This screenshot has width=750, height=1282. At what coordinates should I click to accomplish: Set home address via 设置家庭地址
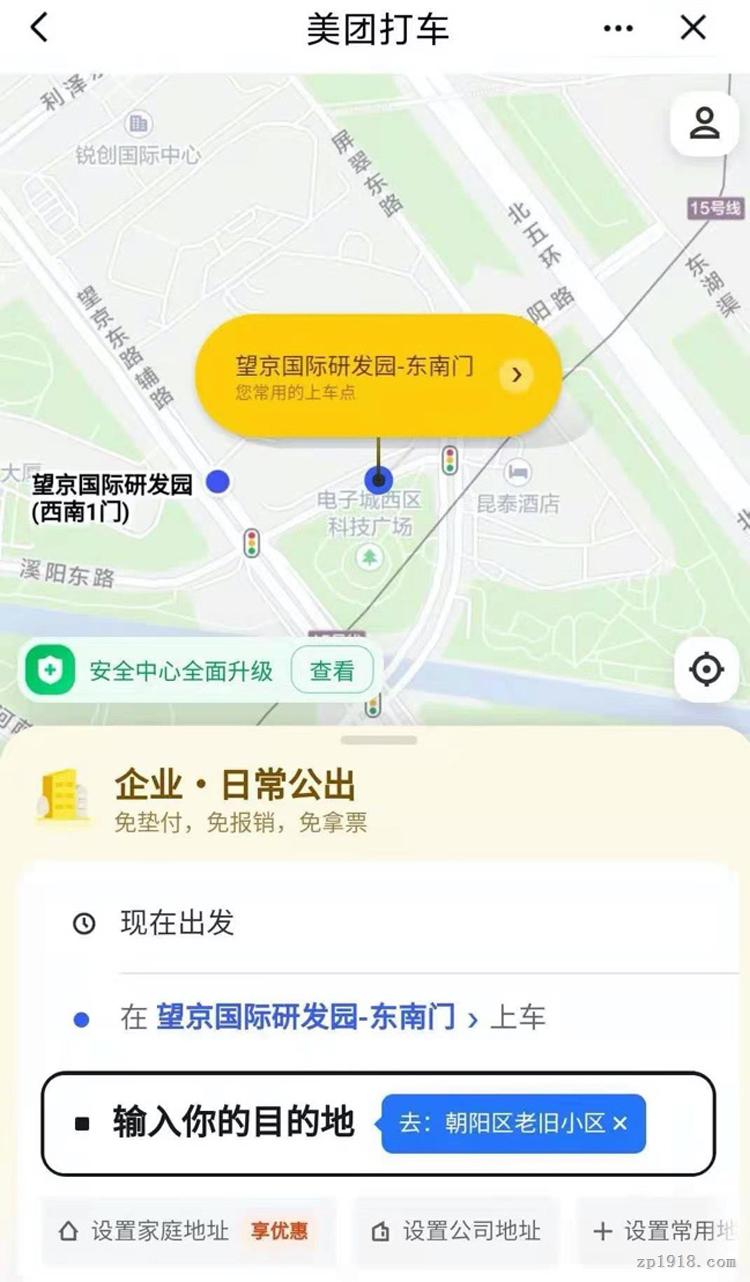189,1231
